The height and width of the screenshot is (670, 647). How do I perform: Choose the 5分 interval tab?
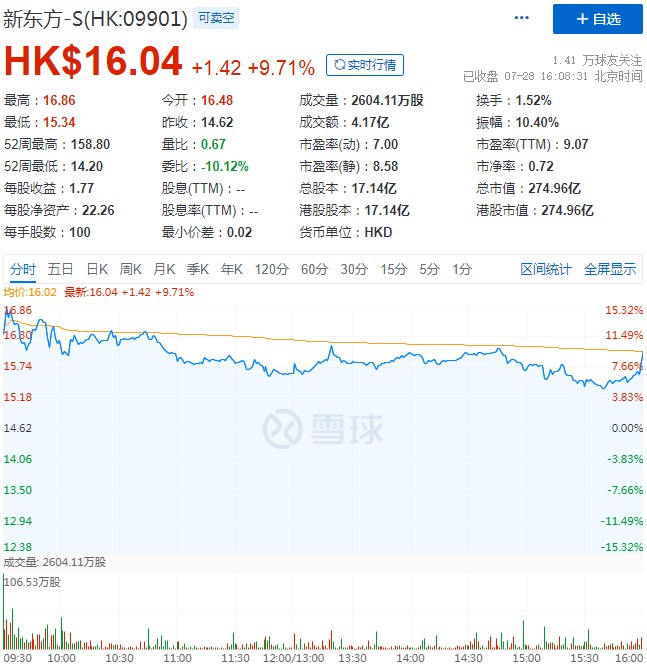(x=429, y=269)
